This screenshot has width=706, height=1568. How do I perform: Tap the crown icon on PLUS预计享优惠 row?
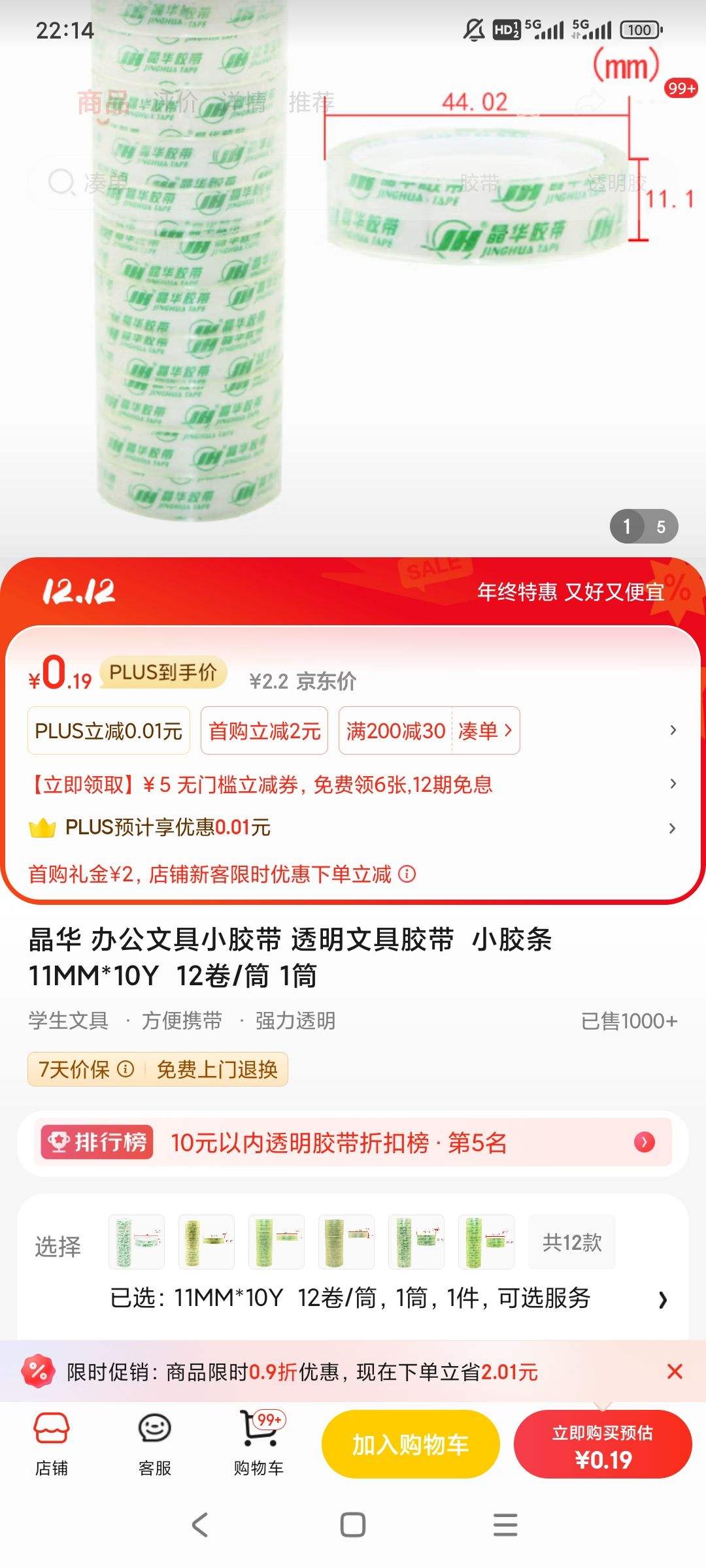(x=43, y=828)
